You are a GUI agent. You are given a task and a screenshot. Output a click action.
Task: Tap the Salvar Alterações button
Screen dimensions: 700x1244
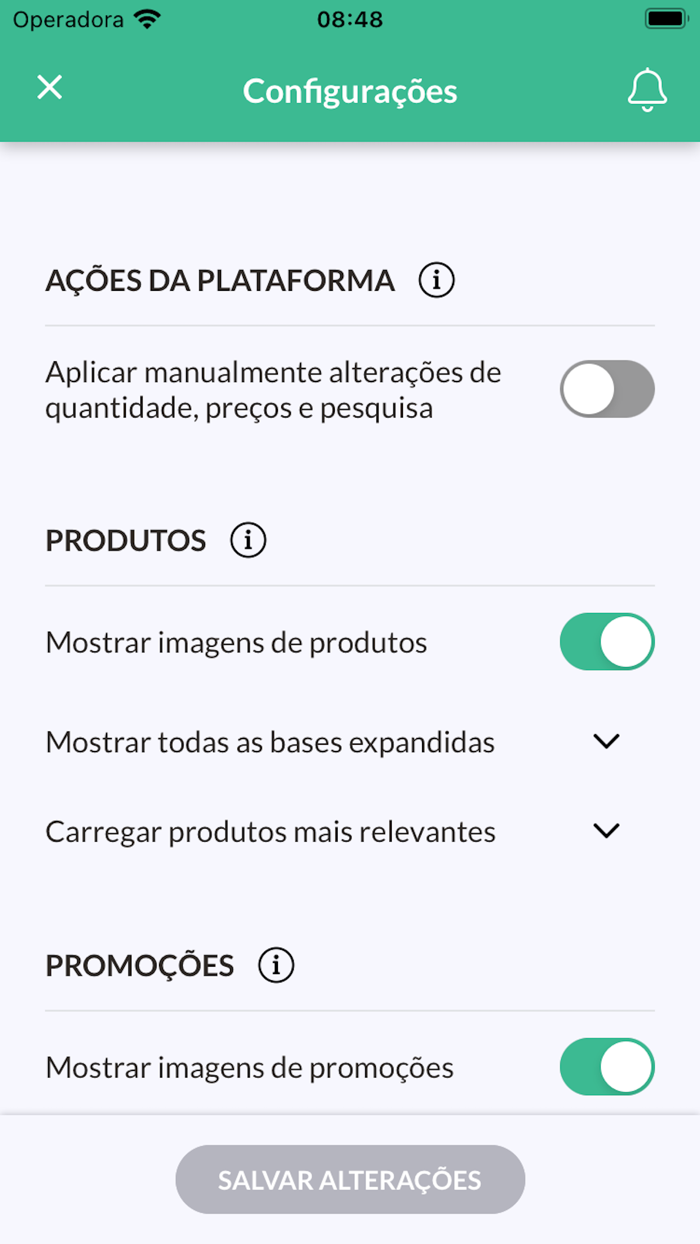click(350, 1180)
